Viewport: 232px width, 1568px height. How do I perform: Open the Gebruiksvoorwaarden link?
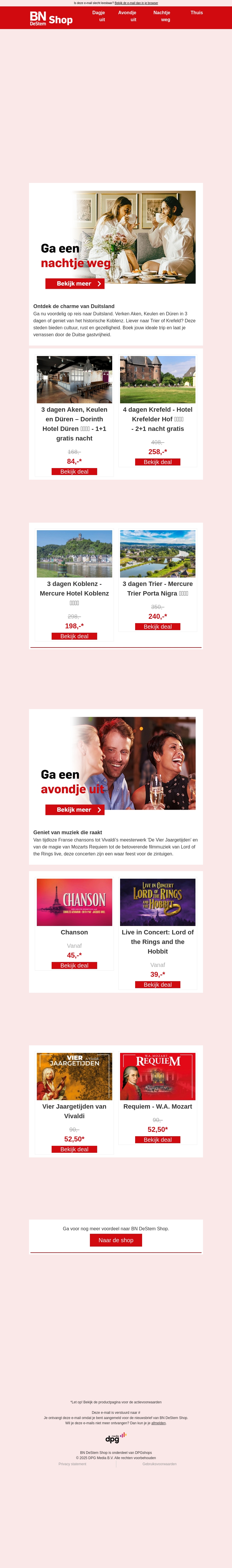click(x=159, y=1464)
